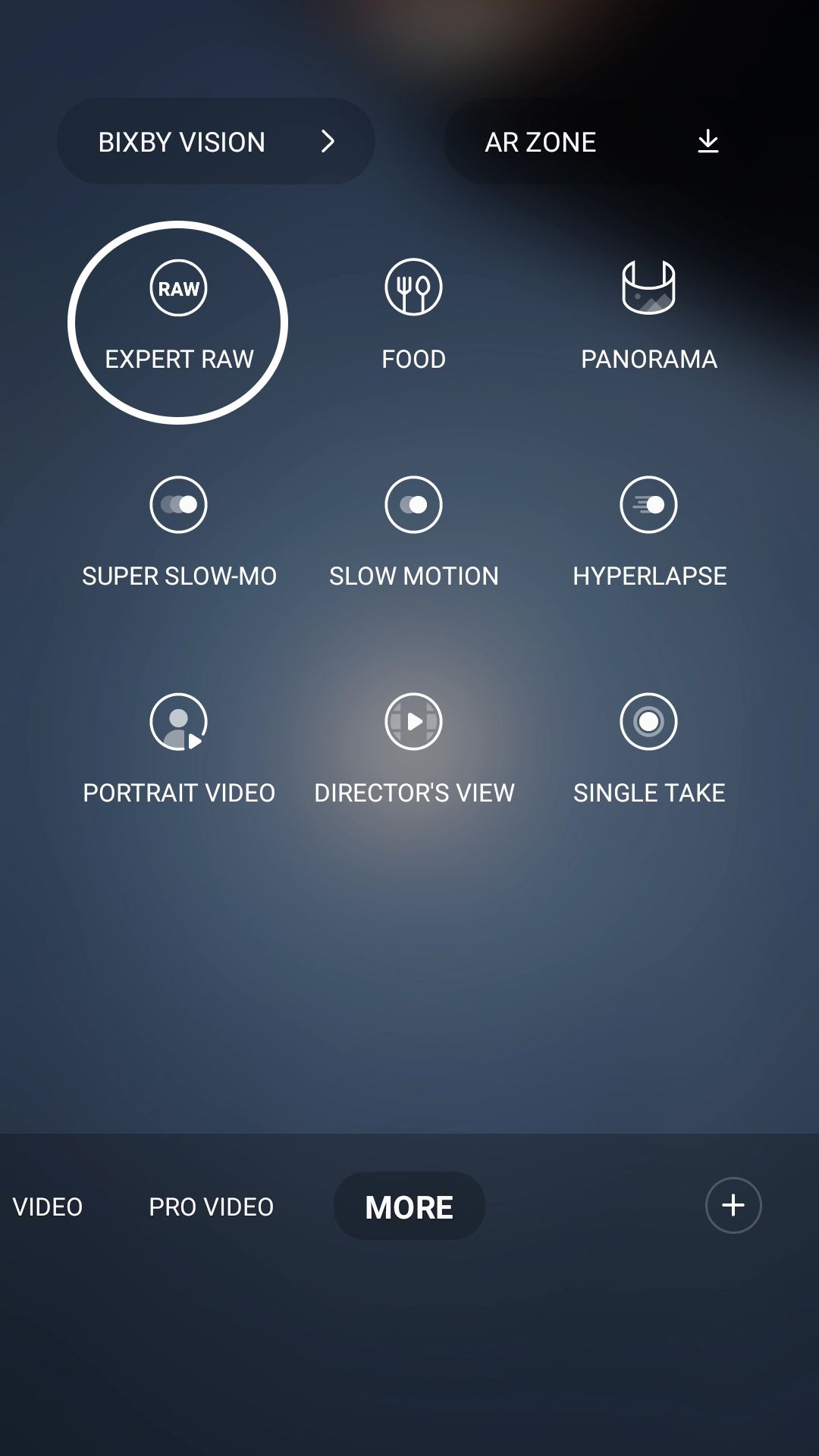Open Bixby Vision
819x1456 pixels.
point(182,141)
